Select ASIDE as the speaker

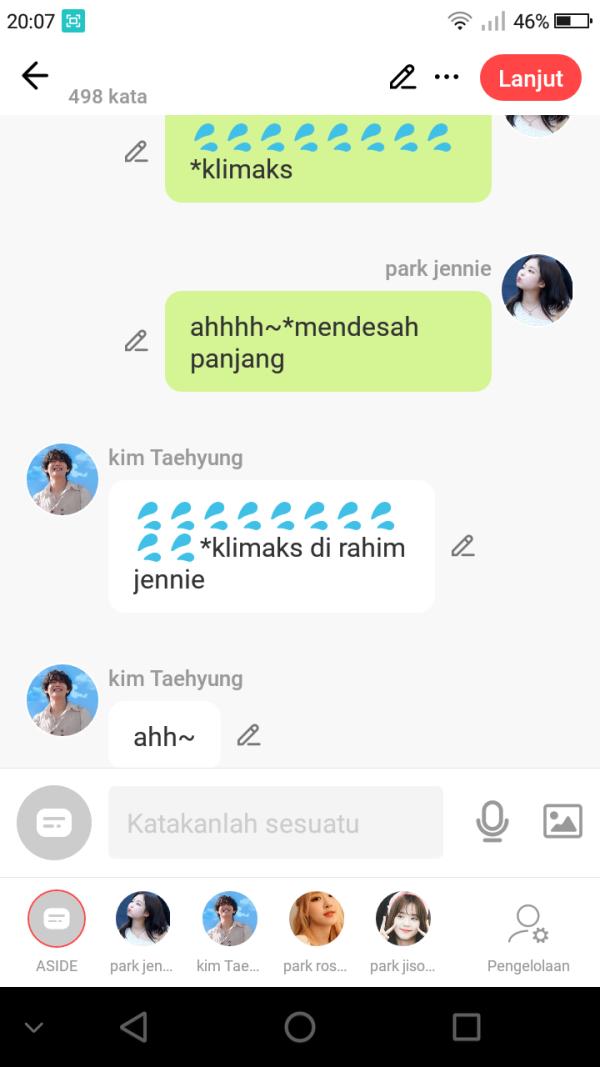57,919
